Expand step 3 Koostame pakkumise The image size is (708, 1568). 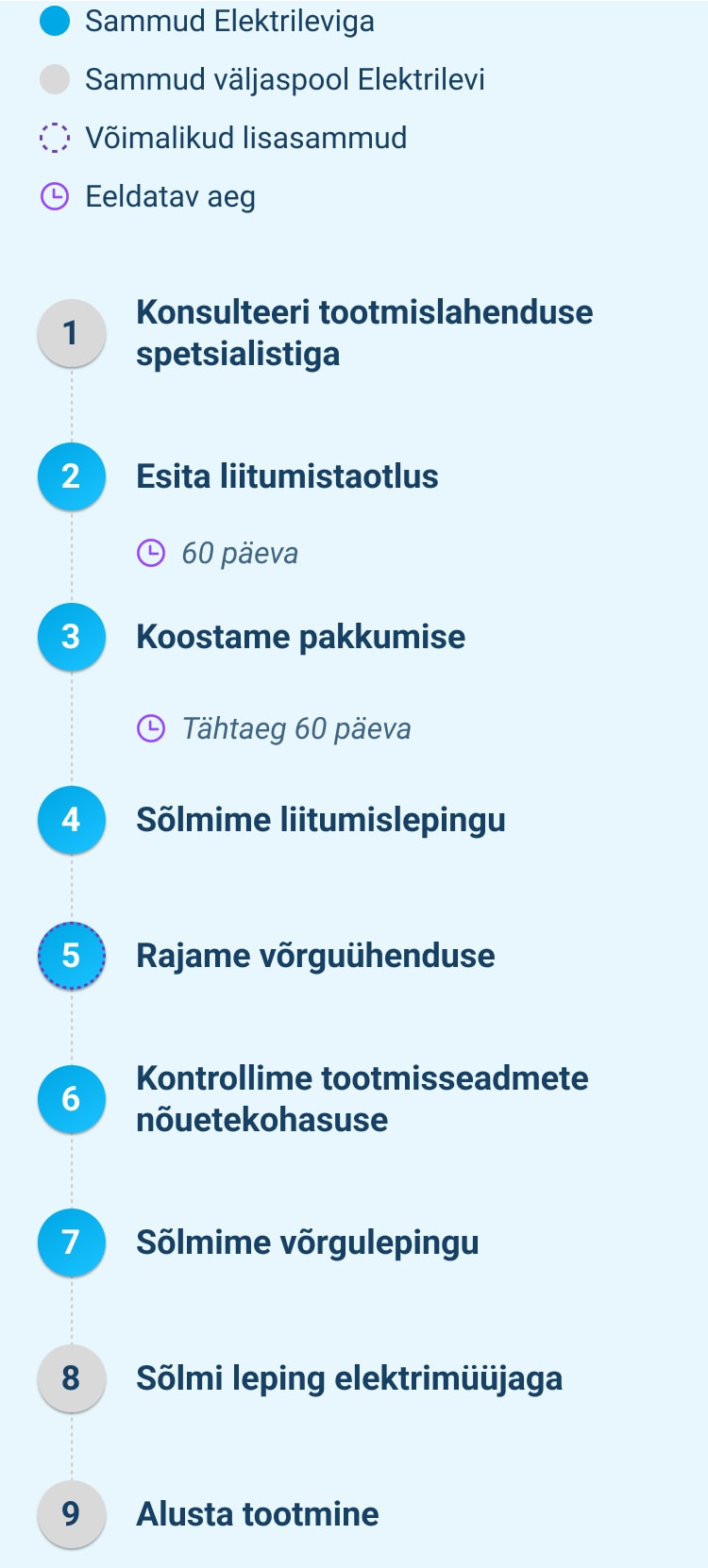[300, 637]
